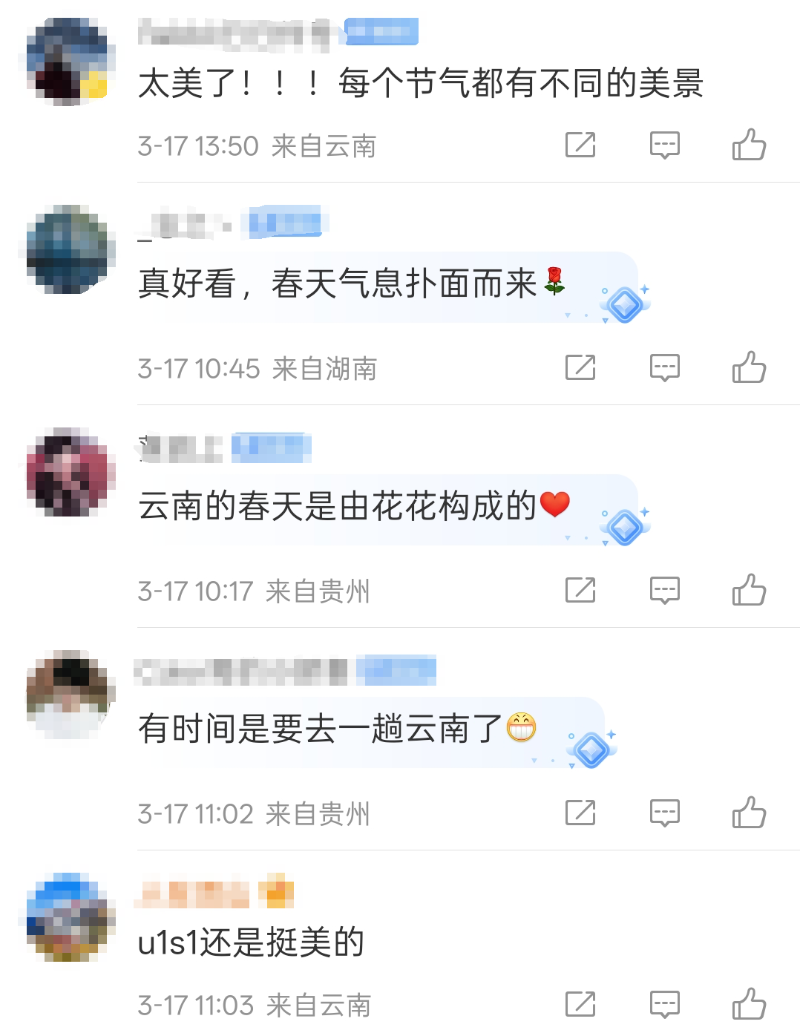
Task: Open avatar of the 来自湖南 commenter
Action: coord(68,249)
